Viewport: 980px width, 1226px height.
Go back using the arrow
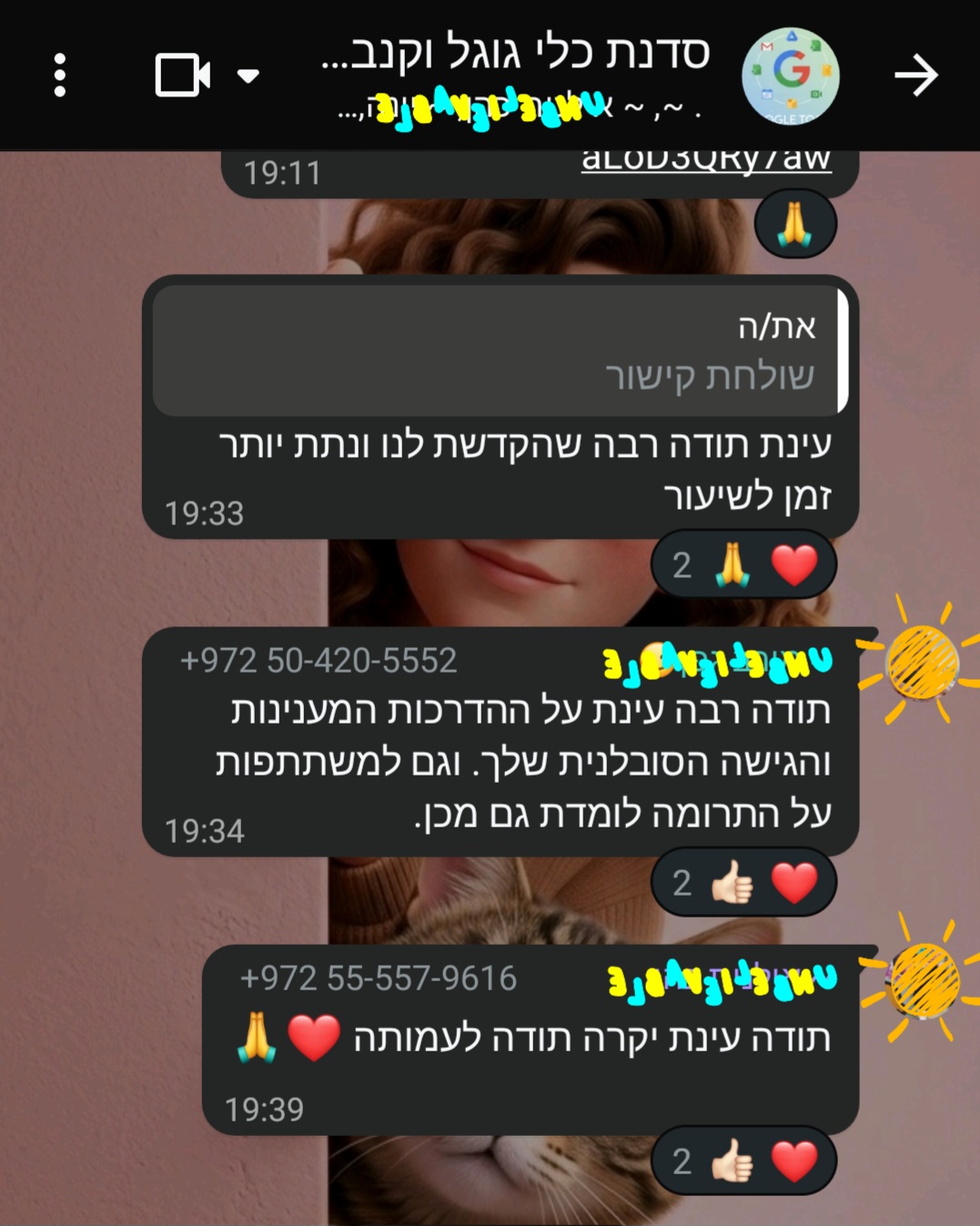pos(916,75)
